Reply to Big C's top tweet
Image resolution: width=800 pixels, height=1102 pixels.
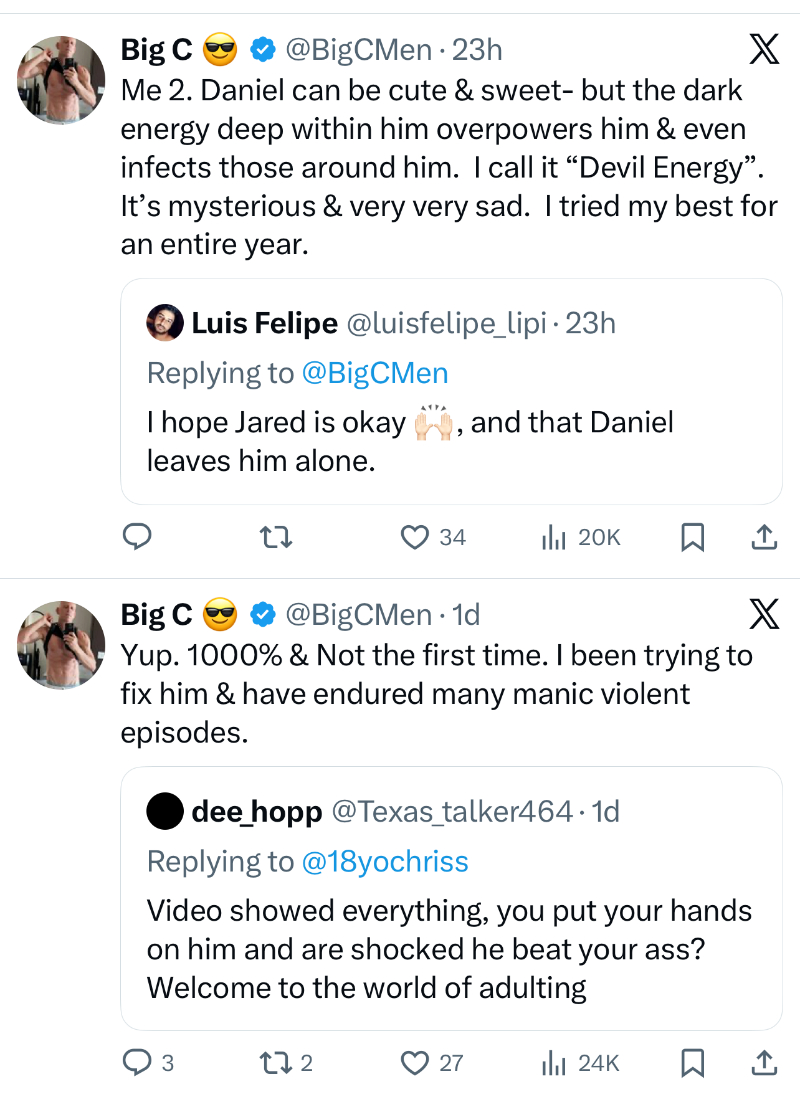point(137,537)
